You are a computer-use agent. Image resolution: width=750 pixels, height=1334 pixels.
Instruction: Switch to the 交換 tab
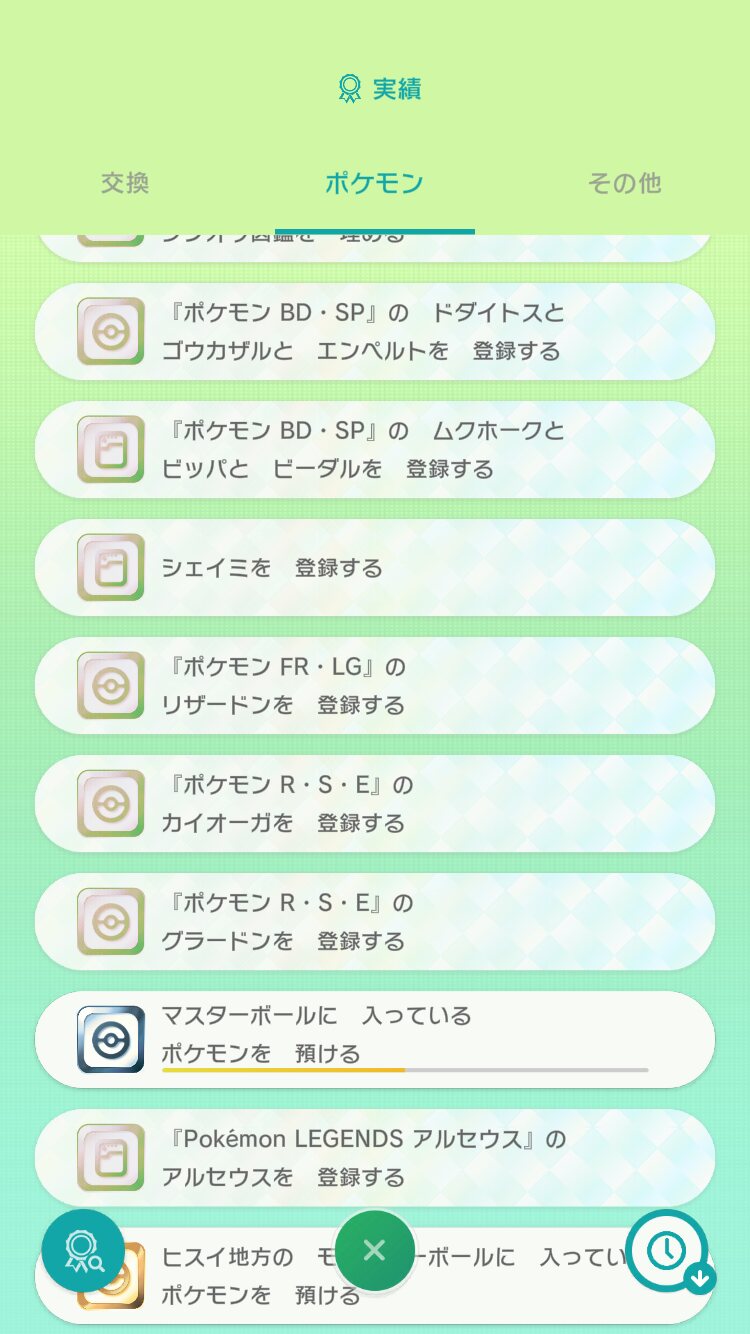tap(125, 183)
